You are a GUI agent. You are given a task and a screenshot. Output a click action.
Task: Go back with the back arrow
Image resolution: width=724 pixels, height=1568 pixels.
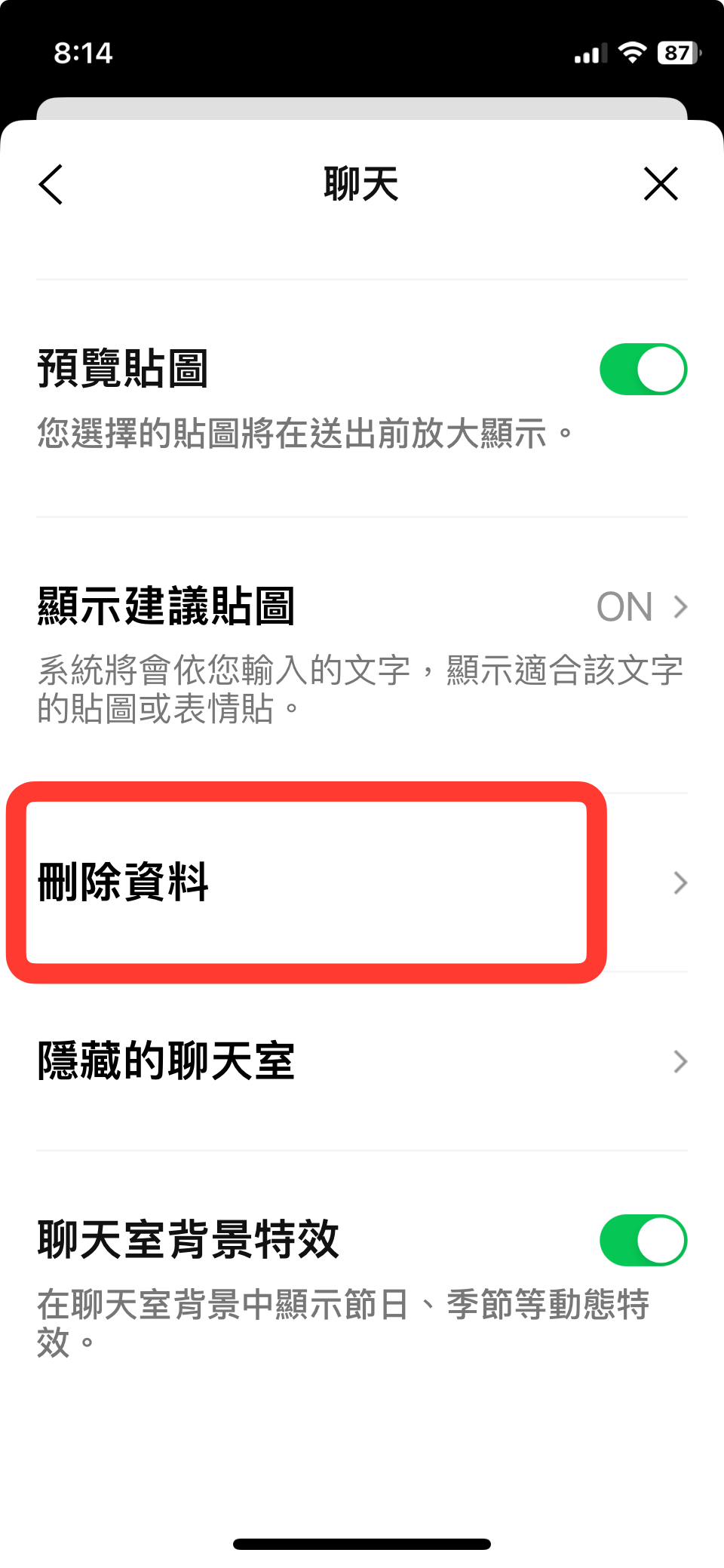(51, 185)
